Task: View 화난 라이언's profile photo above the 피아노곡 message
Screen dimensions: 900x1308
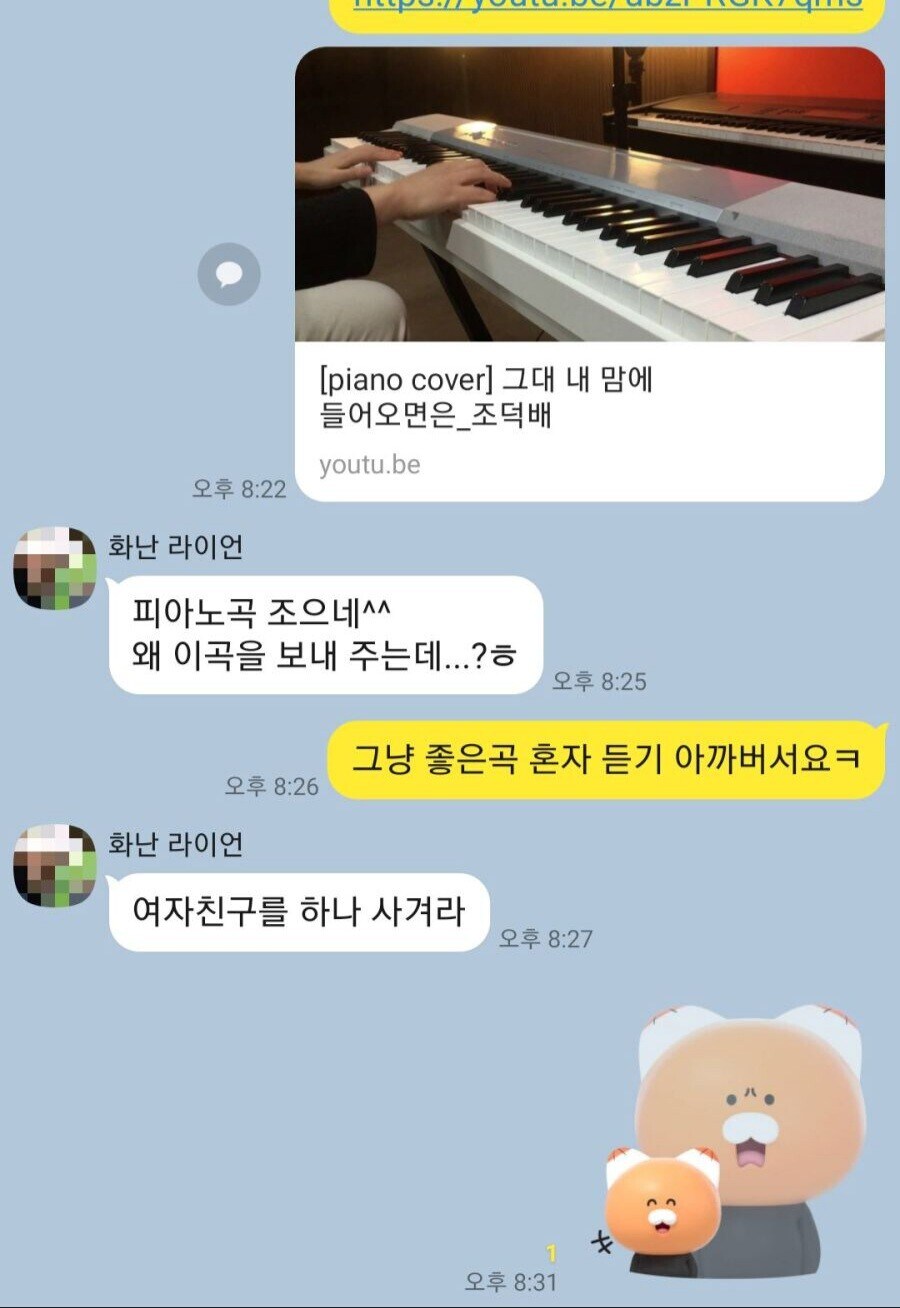Action: pos(54,568)
